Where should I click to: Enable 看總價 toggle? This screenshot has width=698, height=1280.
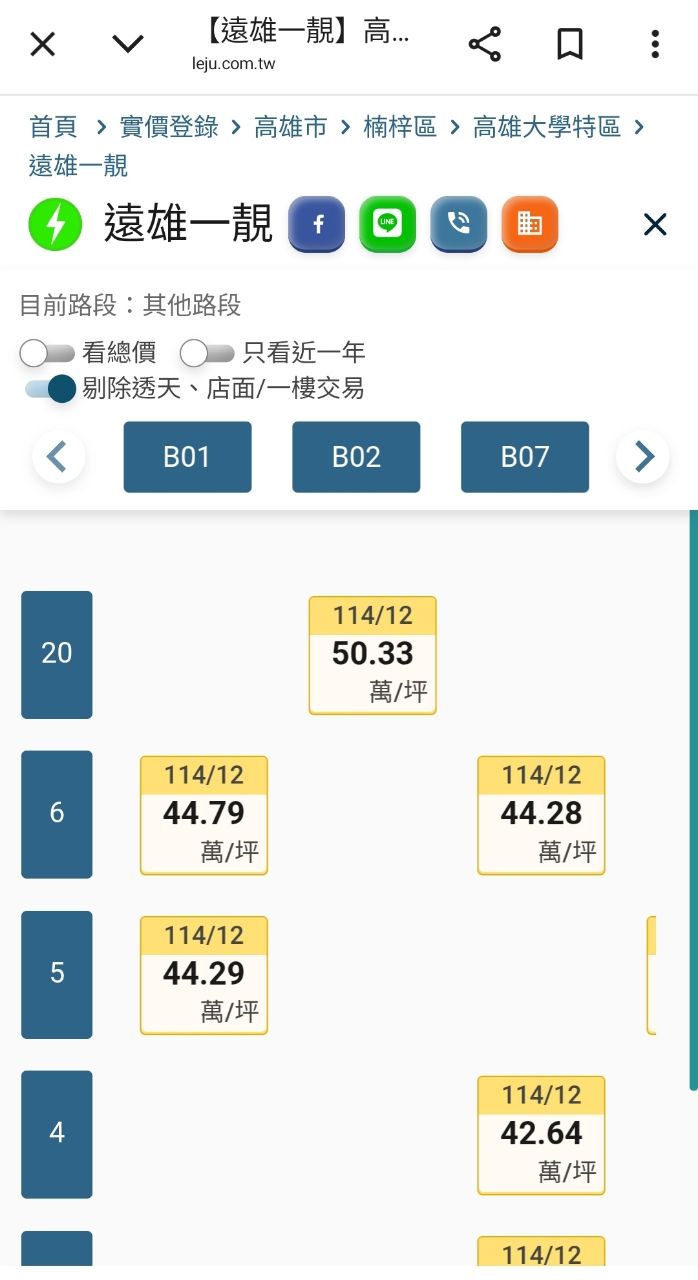(47, 353)
